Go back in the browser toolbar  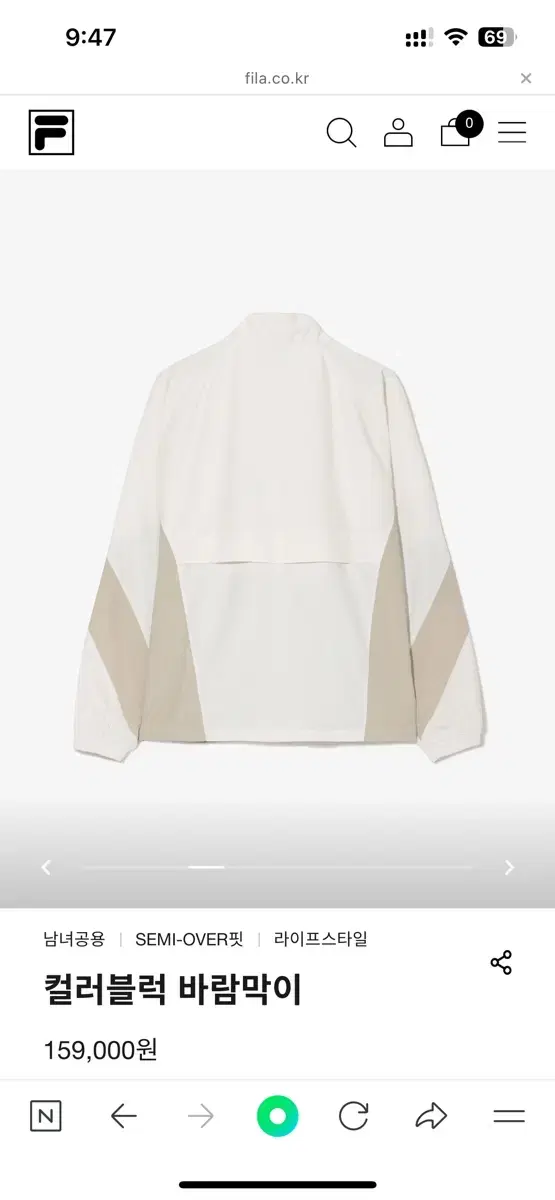(x=123, y=1116)
